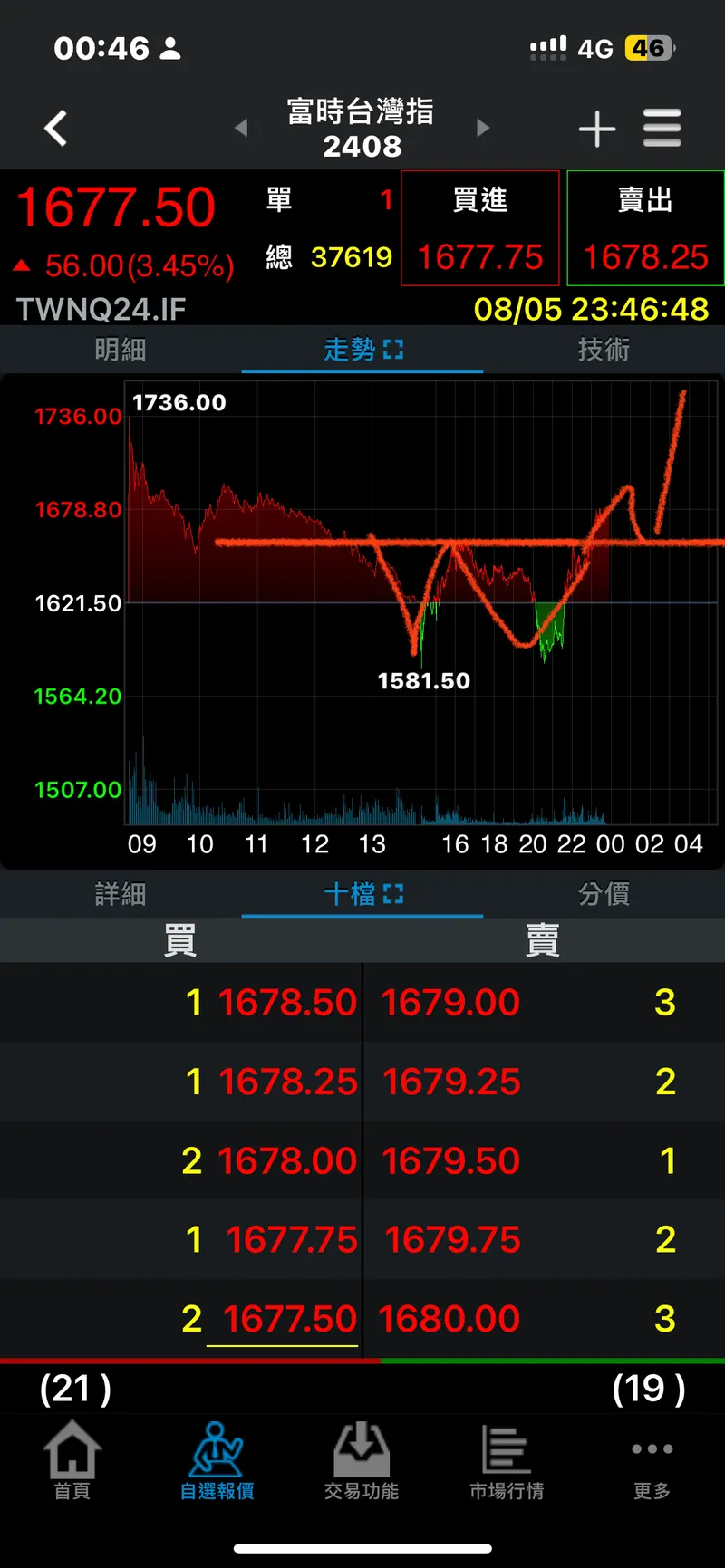Tap the 買進 buy button at 1677.75
Screen dimensions: 725x1568
[x=480, y=228]
